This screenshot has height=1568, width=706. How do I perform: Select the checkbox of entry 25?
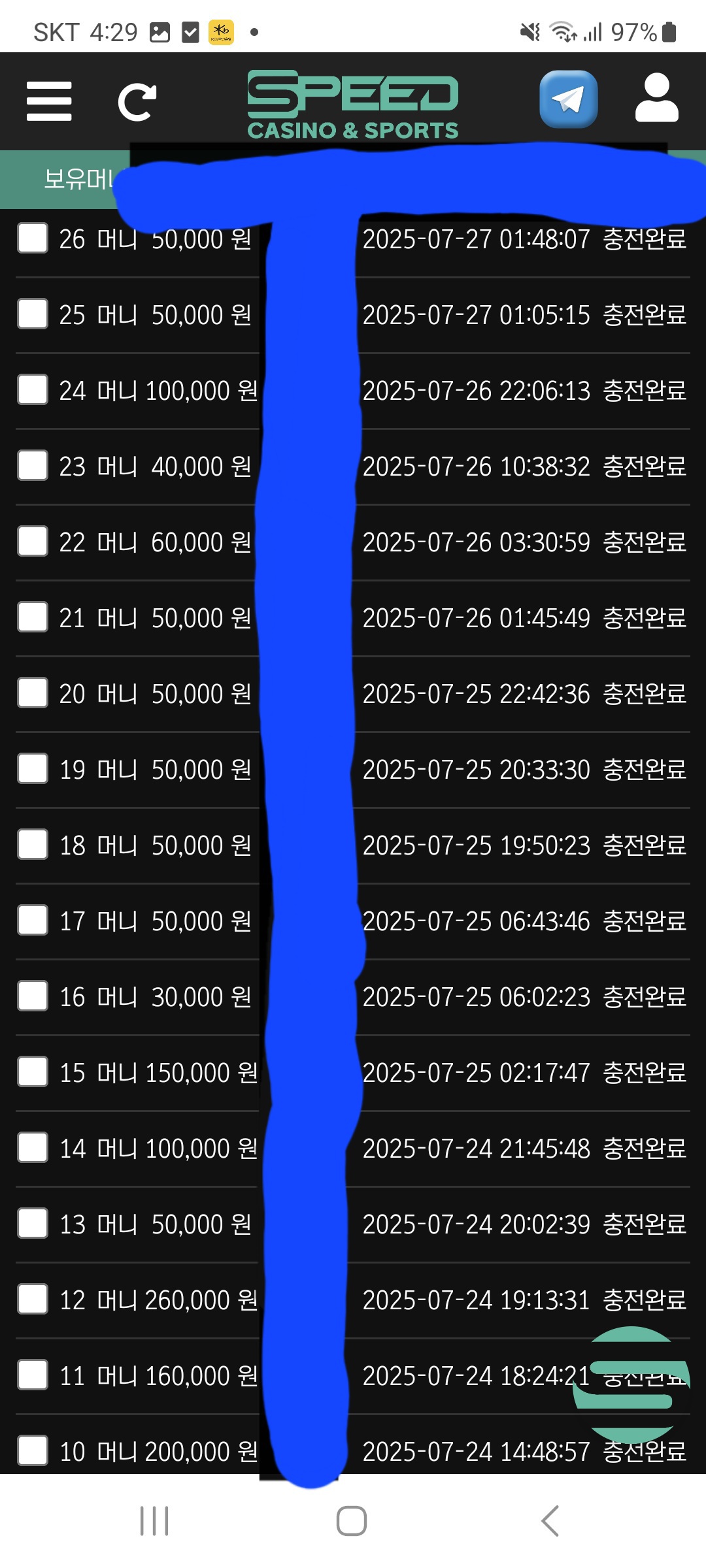[x=33, y=314]
